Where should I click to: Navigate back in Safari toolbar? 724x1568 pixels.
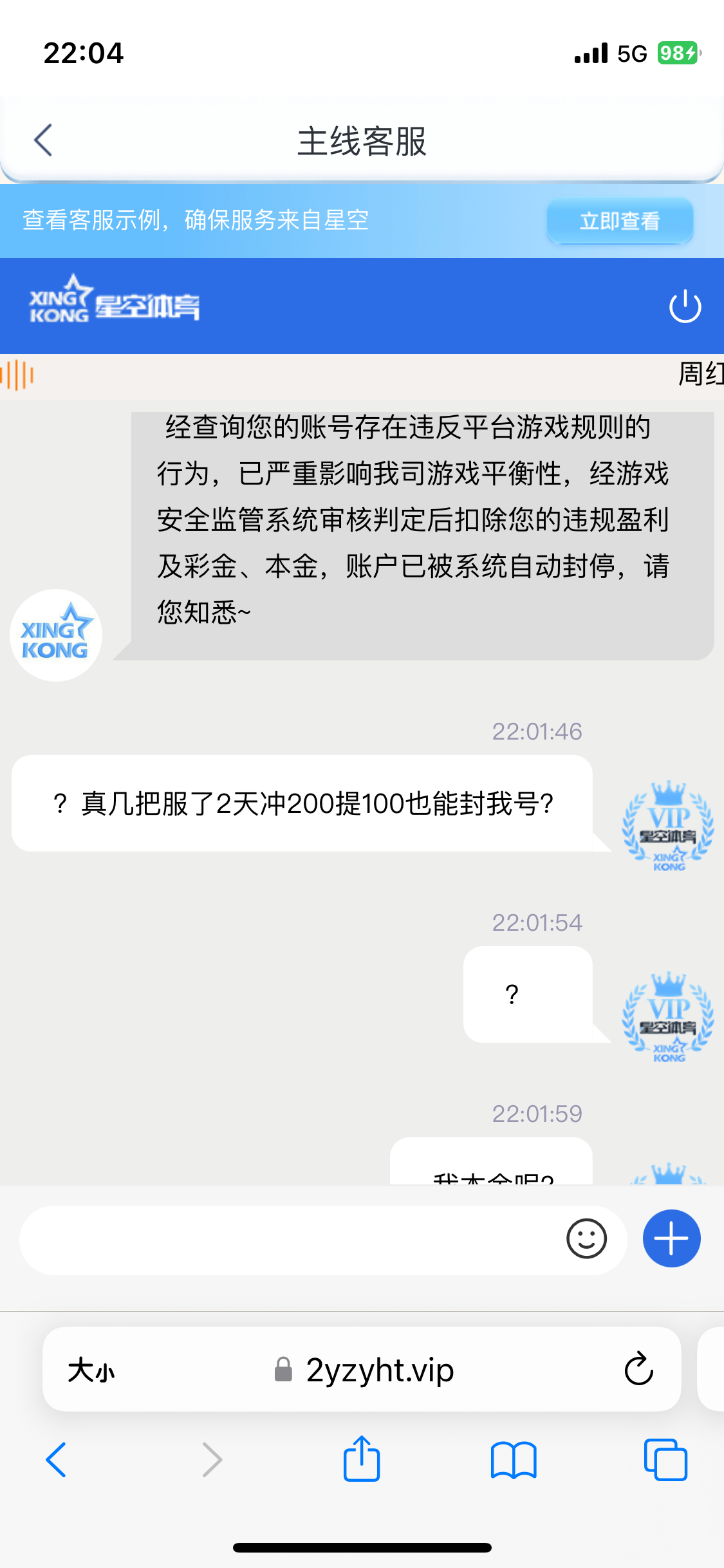point(56,1459)
